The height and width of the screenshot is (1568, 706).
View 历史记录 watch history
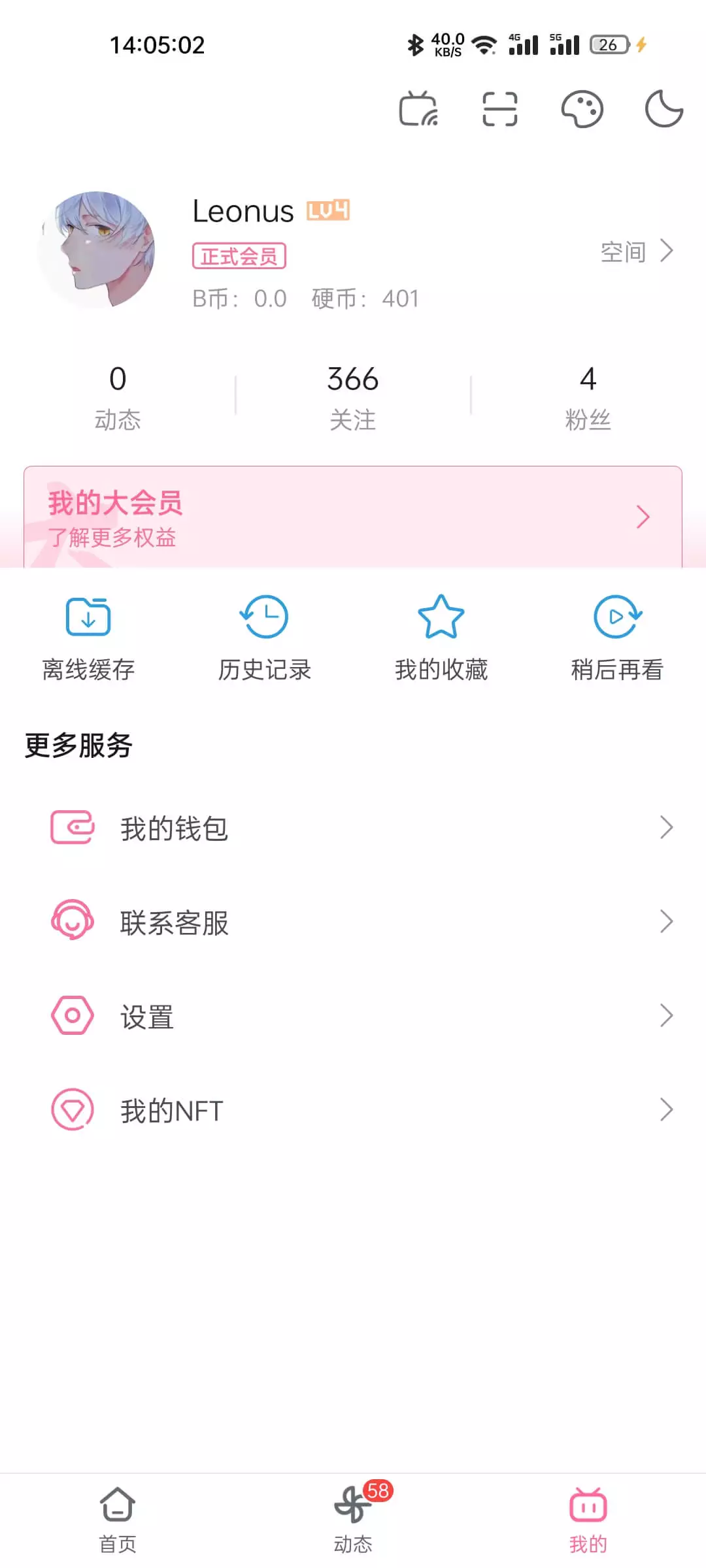[265, 638]
